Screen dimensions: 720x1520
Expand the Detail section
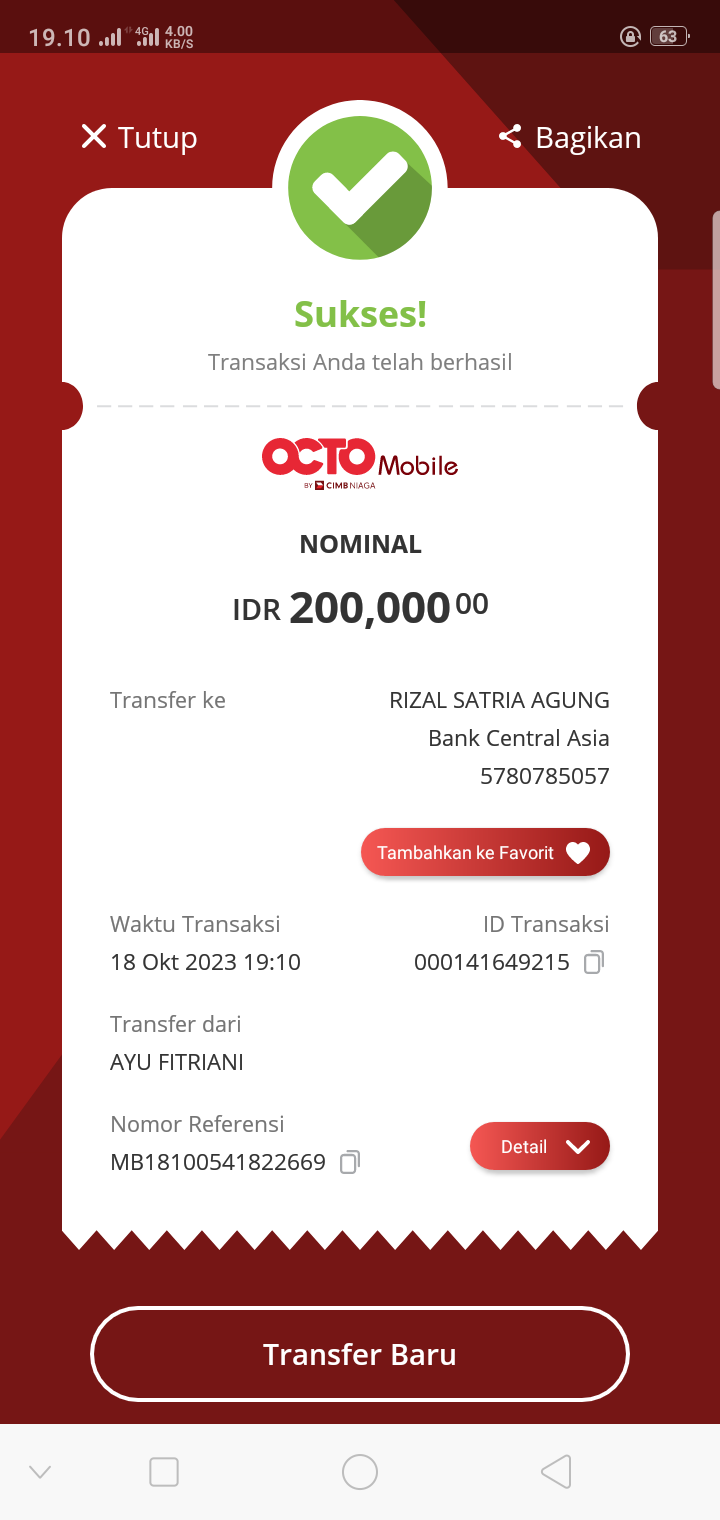click(x=540, y=1147)
